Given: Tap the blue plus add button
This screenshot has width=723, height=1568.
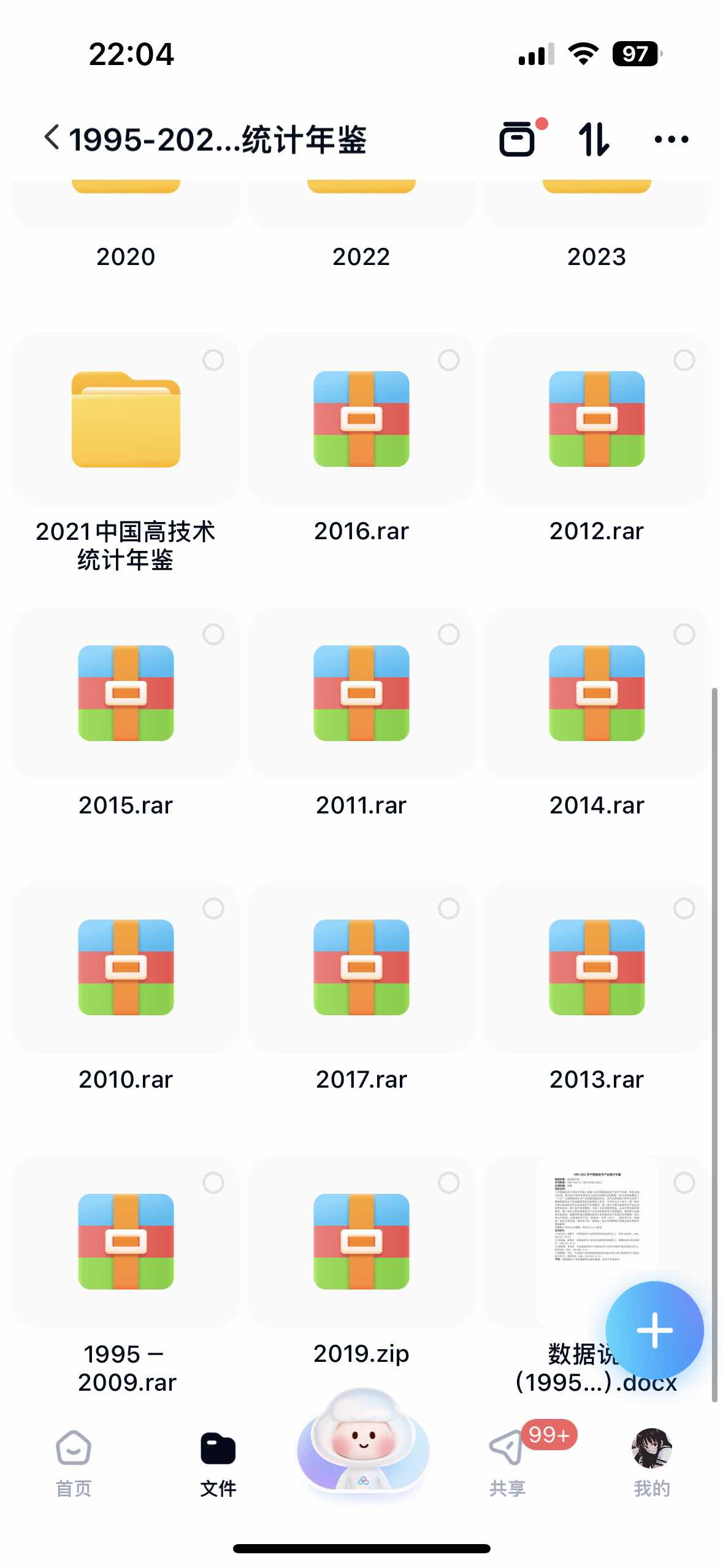Looking at the screenshot, I should pyautogui.click(x=654, y=1330).
